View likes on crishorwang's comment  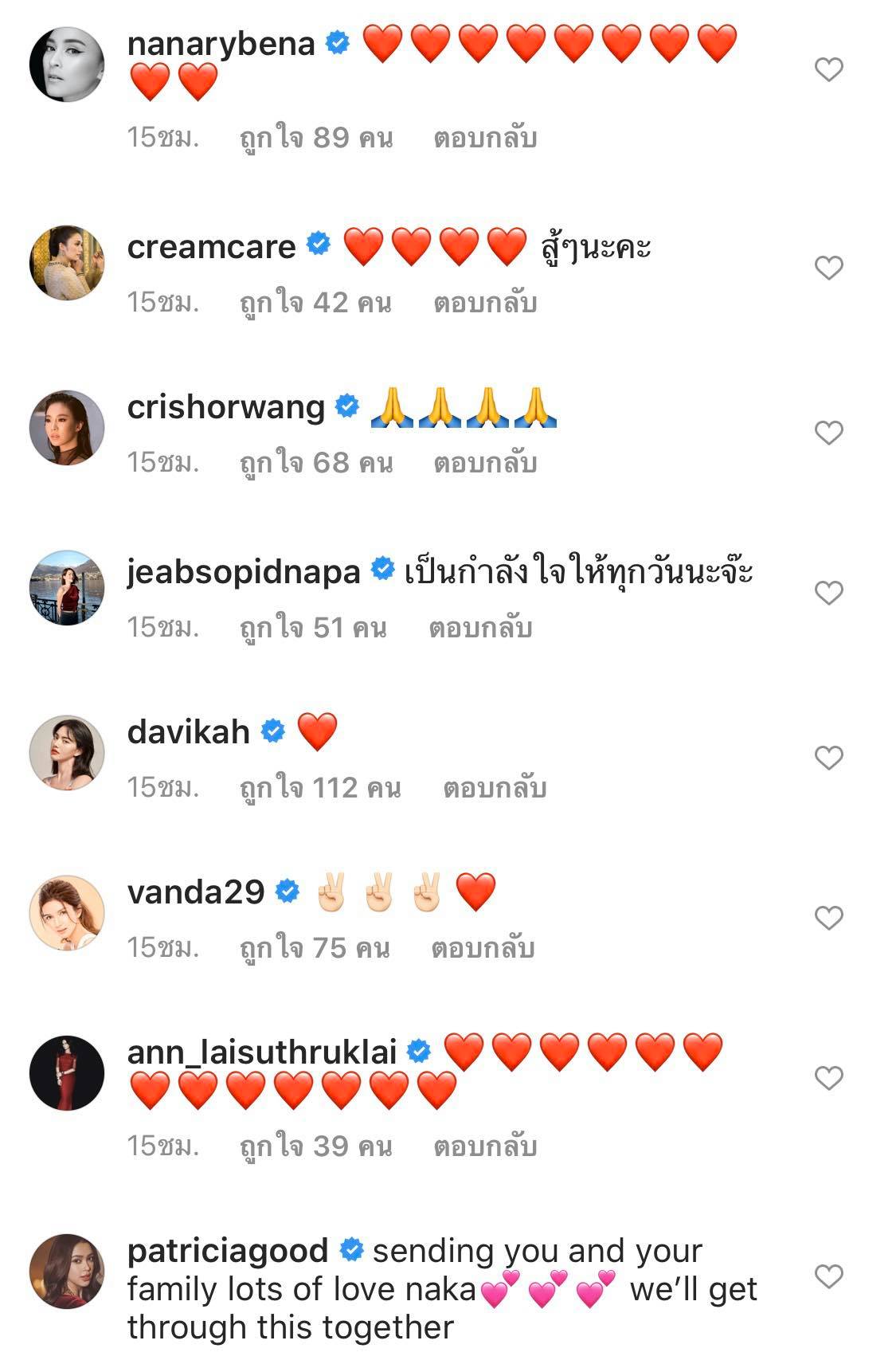(x=316, y=463)
